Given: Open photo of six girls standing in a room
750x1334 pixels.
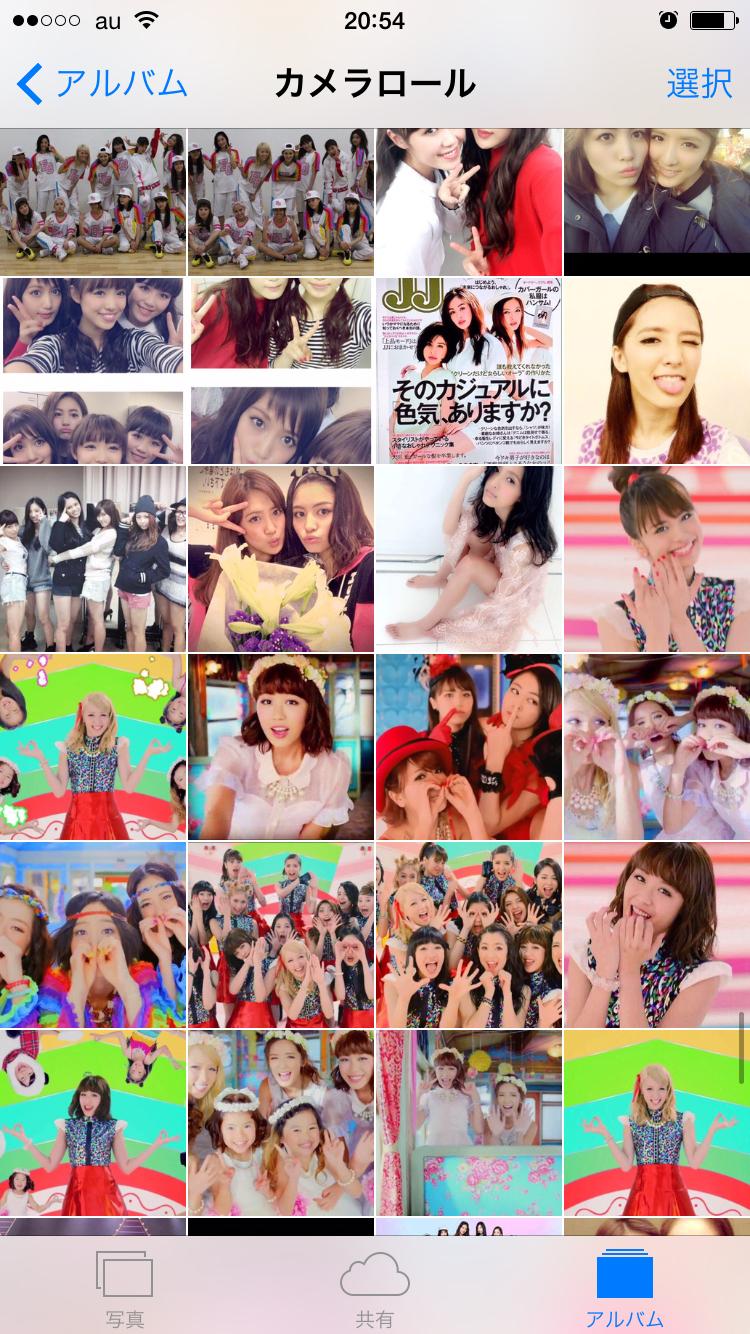Looking at the screenshot, I should pyautogui.click(x=92, y=559).
